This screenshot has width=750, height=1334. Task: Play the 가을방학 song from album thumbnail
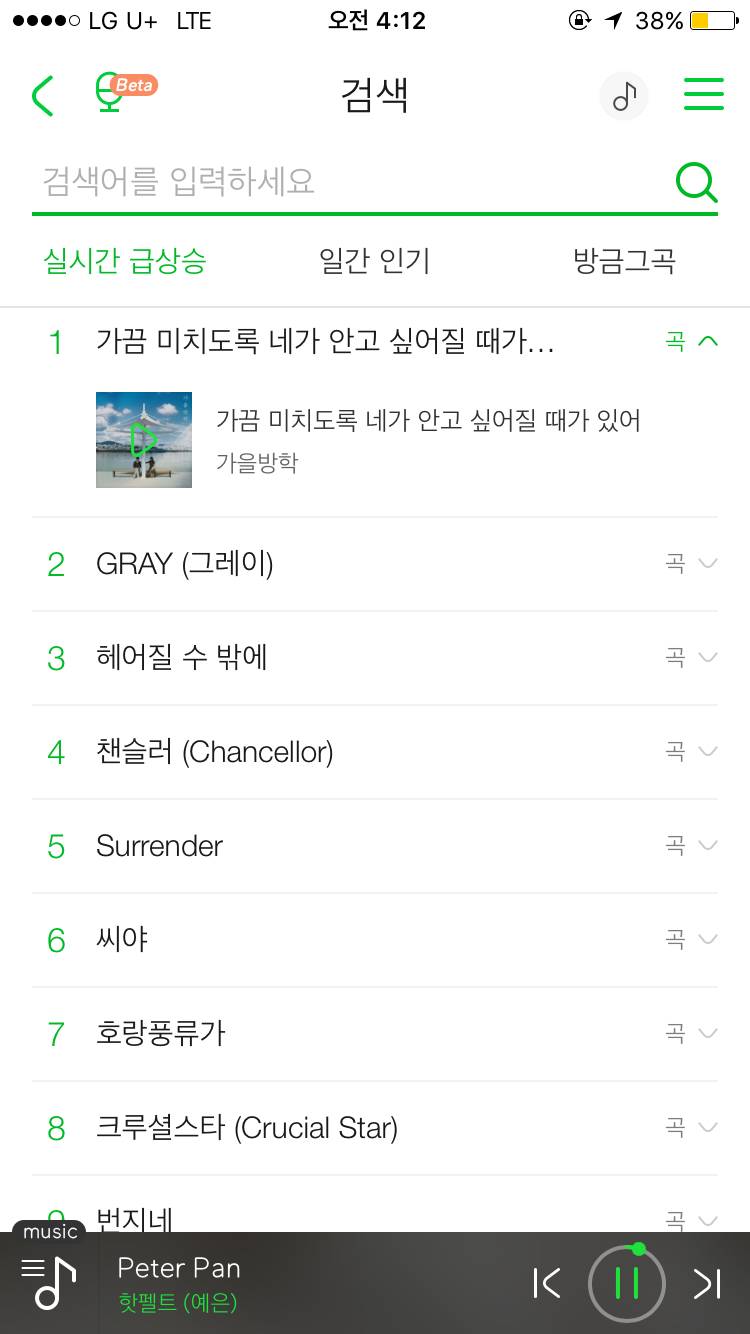144,440
